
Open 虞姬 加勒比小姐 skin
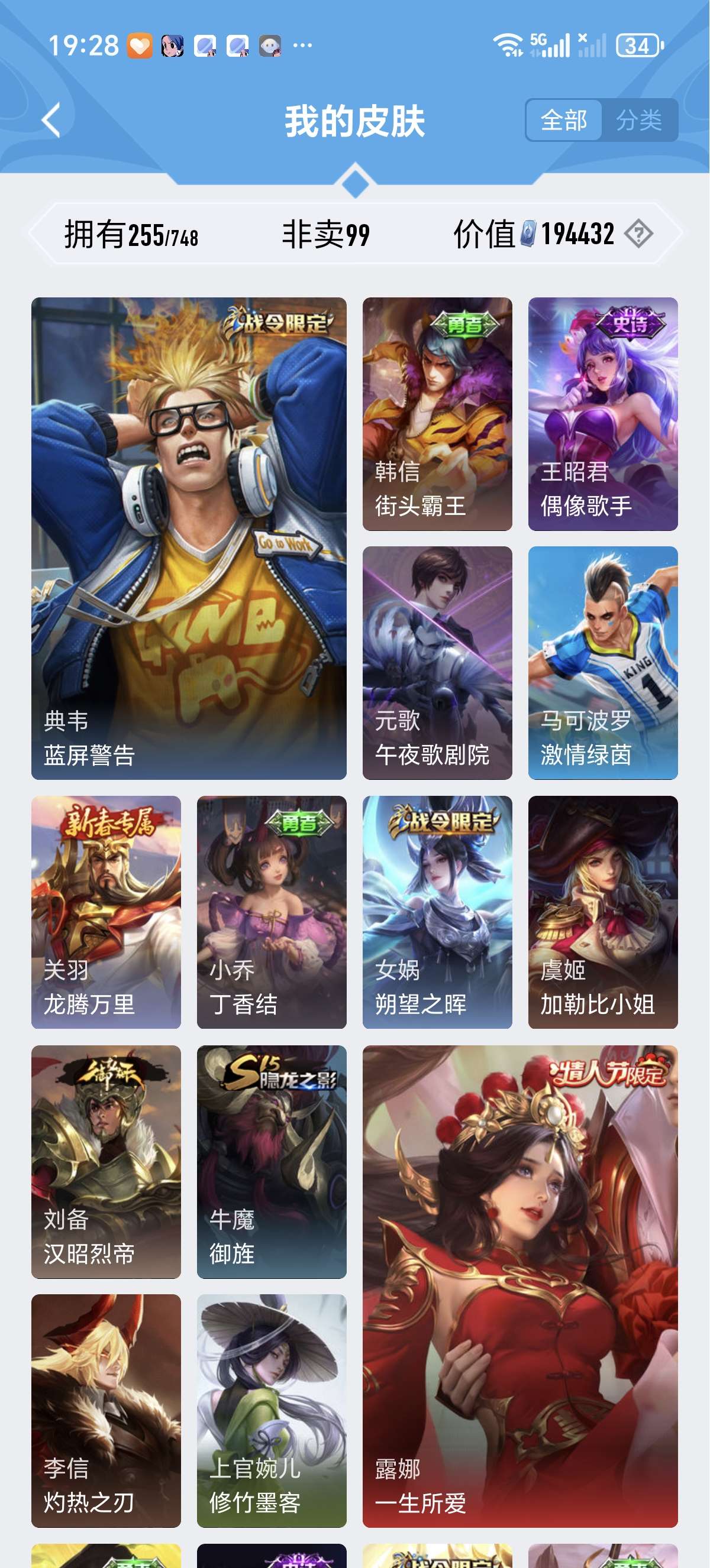(603, 912)
